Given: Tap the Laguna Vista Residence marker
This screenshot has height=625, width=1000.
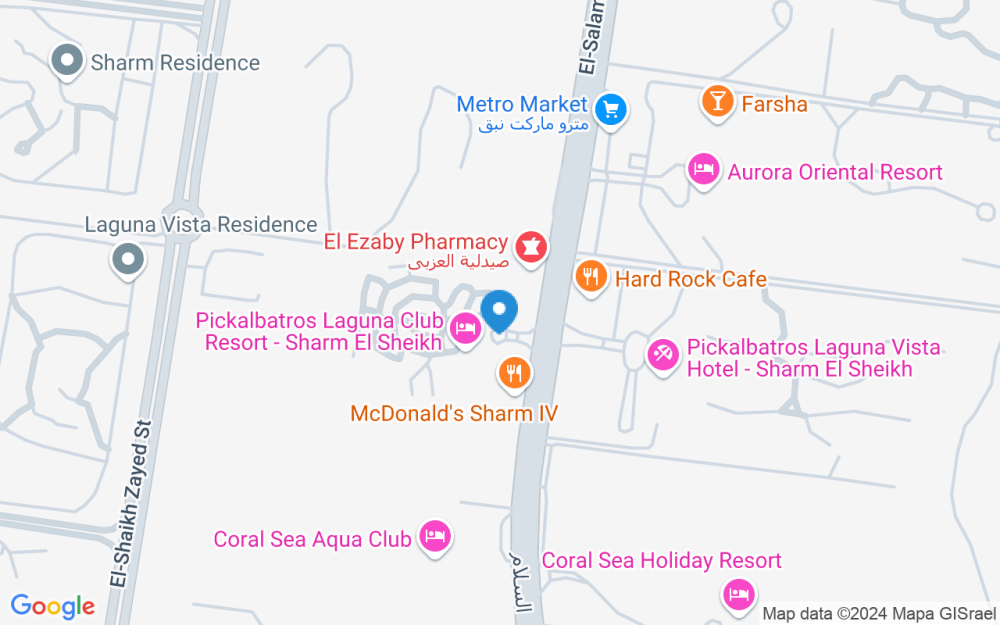Looking at the screenshot, I should 128,261.
